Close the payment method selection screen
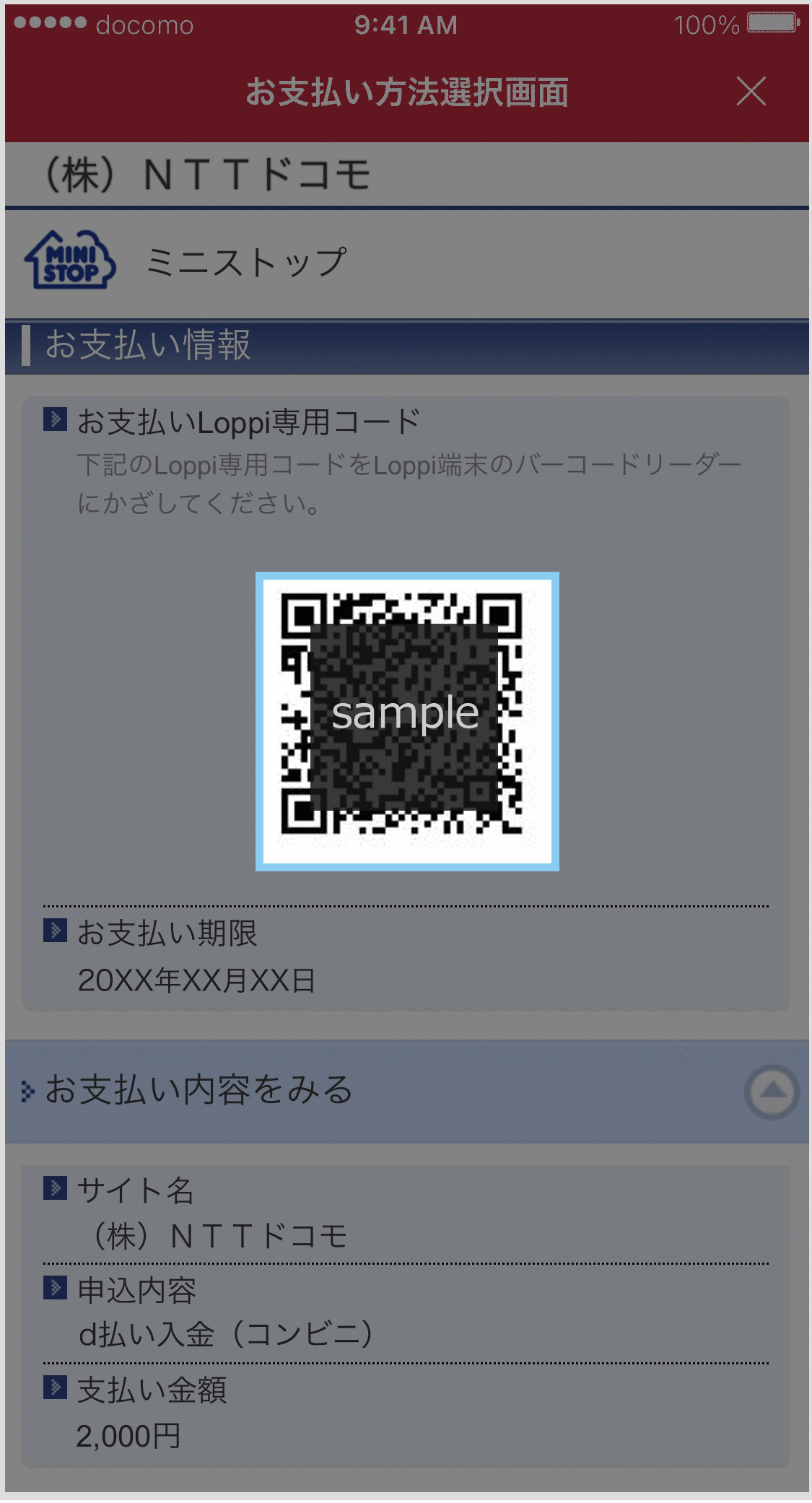The height and width of the screenshot is (1503, 812). (751, 92)
